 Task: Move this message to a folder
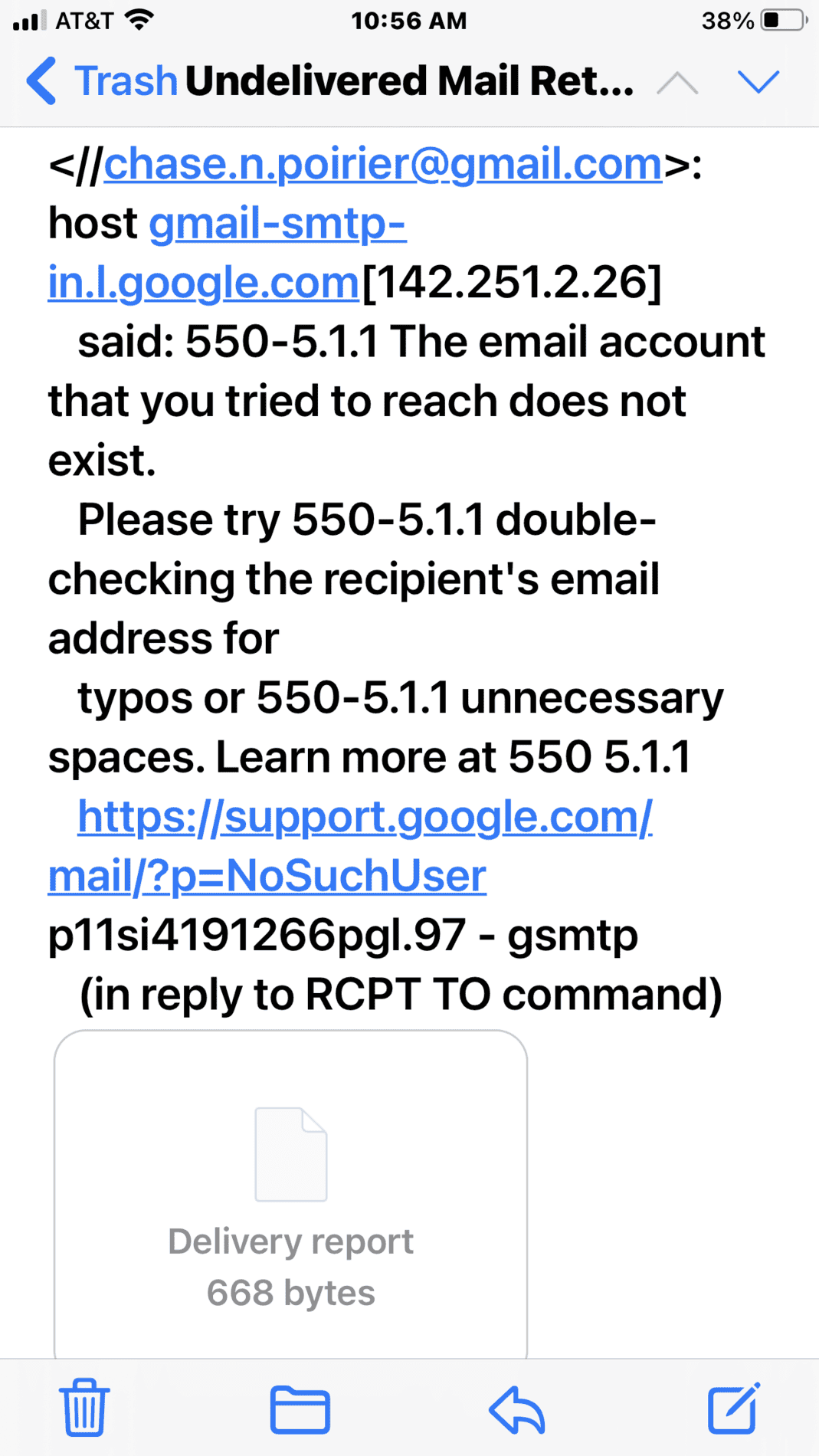pos(300,1408)
